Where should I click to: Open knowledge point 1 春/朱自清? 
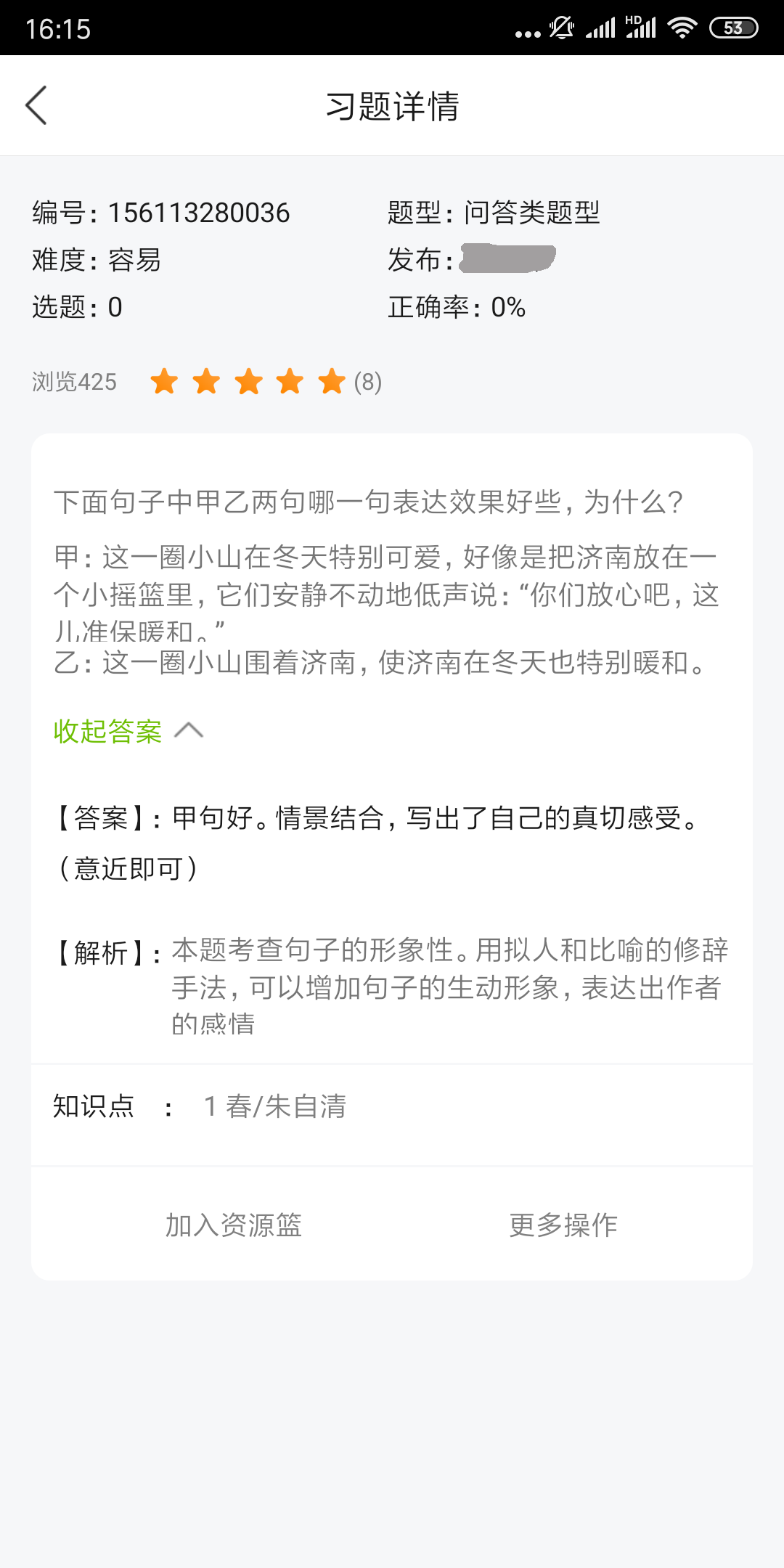coord(276,1106)
